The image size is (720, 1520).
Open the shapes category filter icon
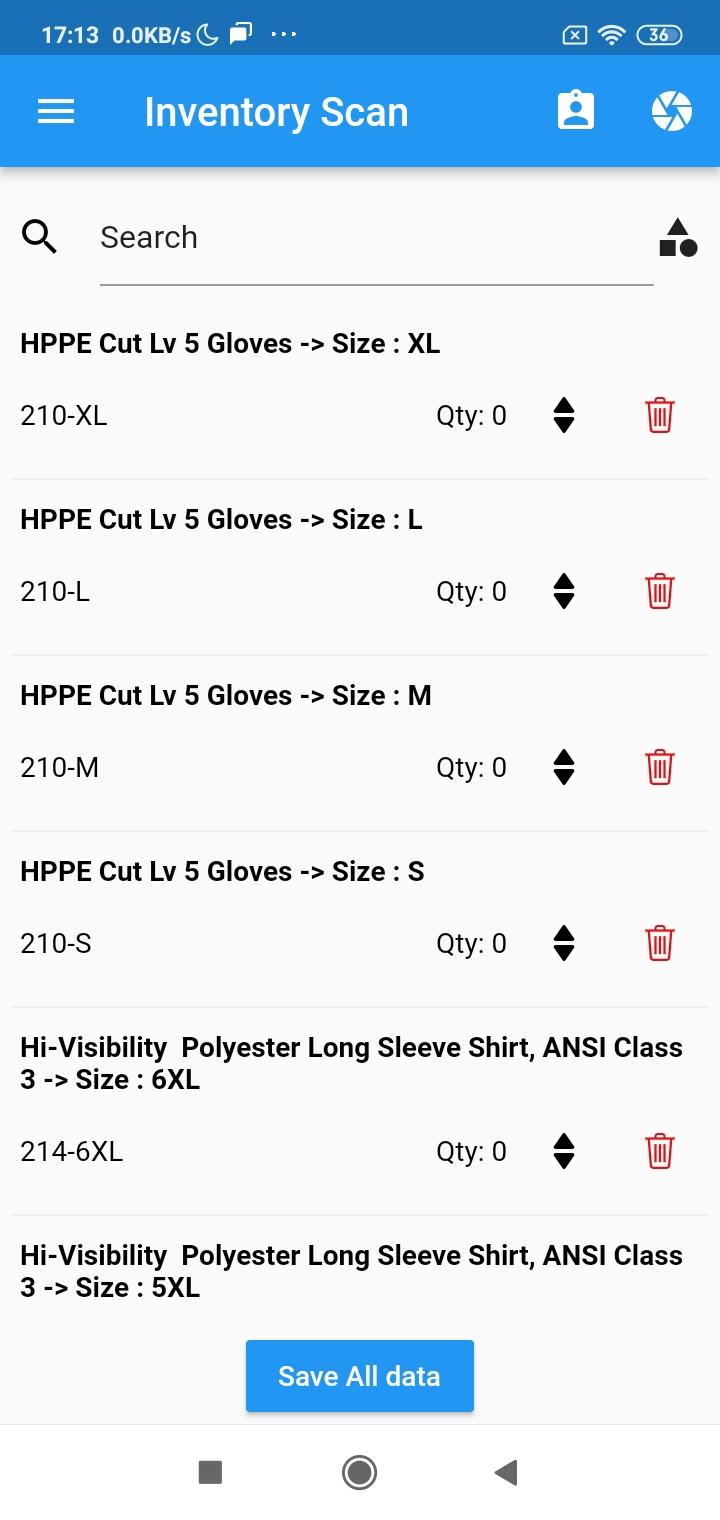(x=678, y=238)
